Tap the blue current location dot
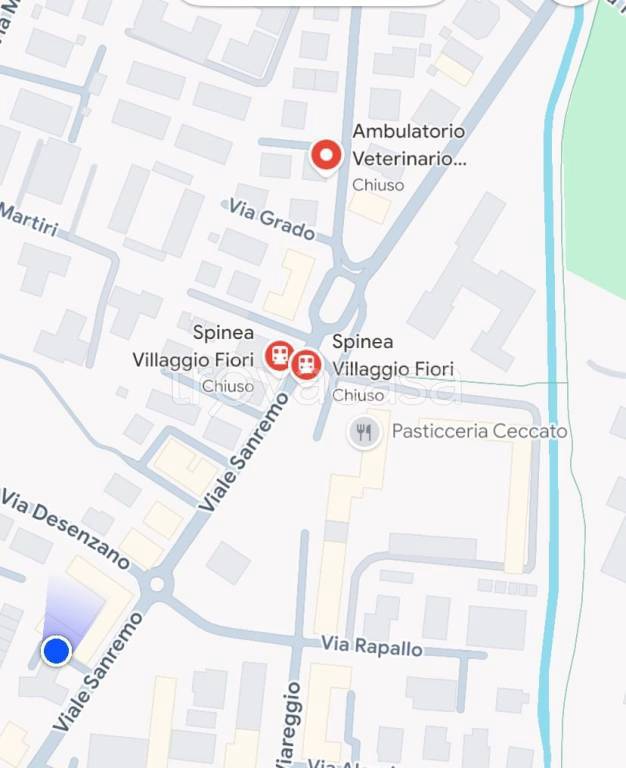This screenshot has width=626, height=768. click(56, 652)
